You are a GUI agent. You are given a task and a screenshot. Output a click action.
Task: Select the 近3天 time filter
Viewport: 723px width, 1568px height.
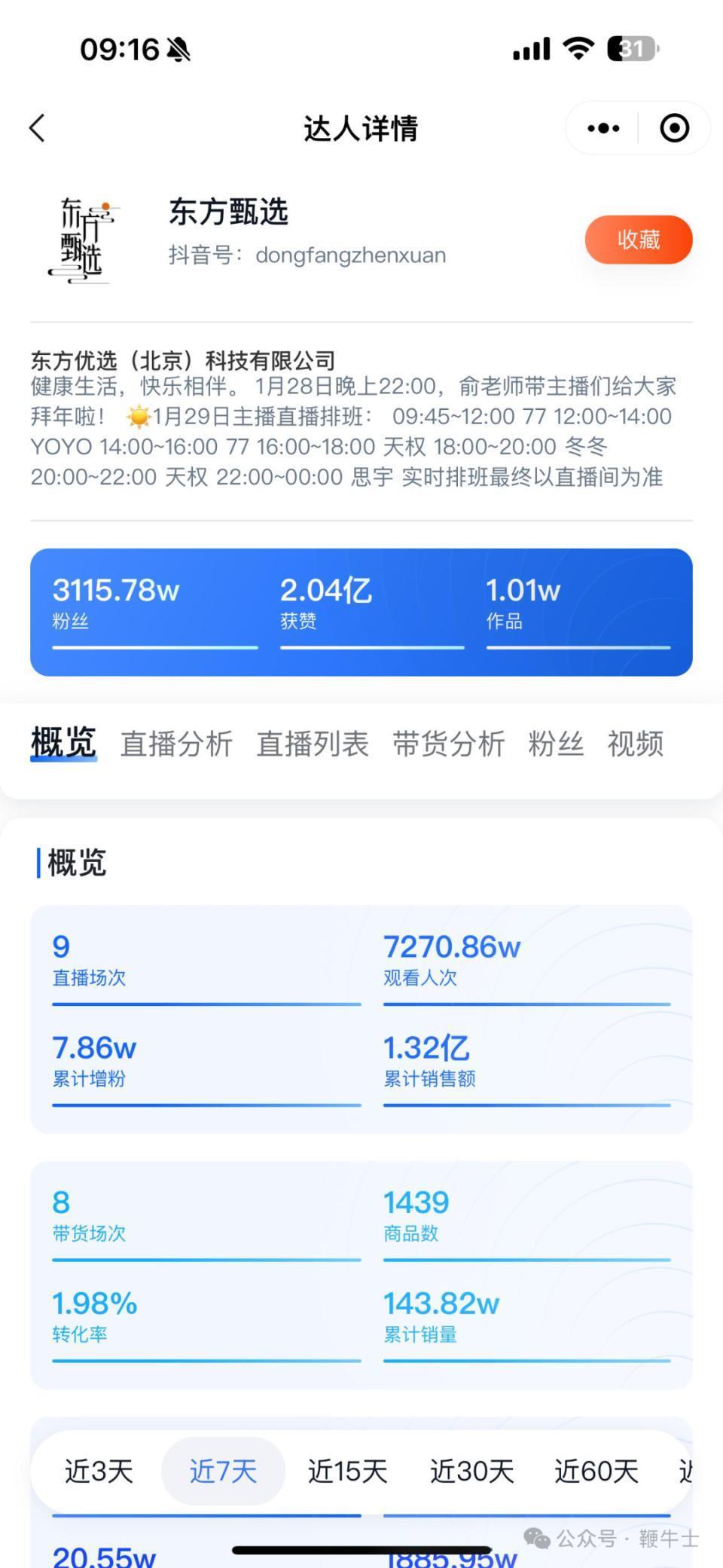coord(99,1471)
